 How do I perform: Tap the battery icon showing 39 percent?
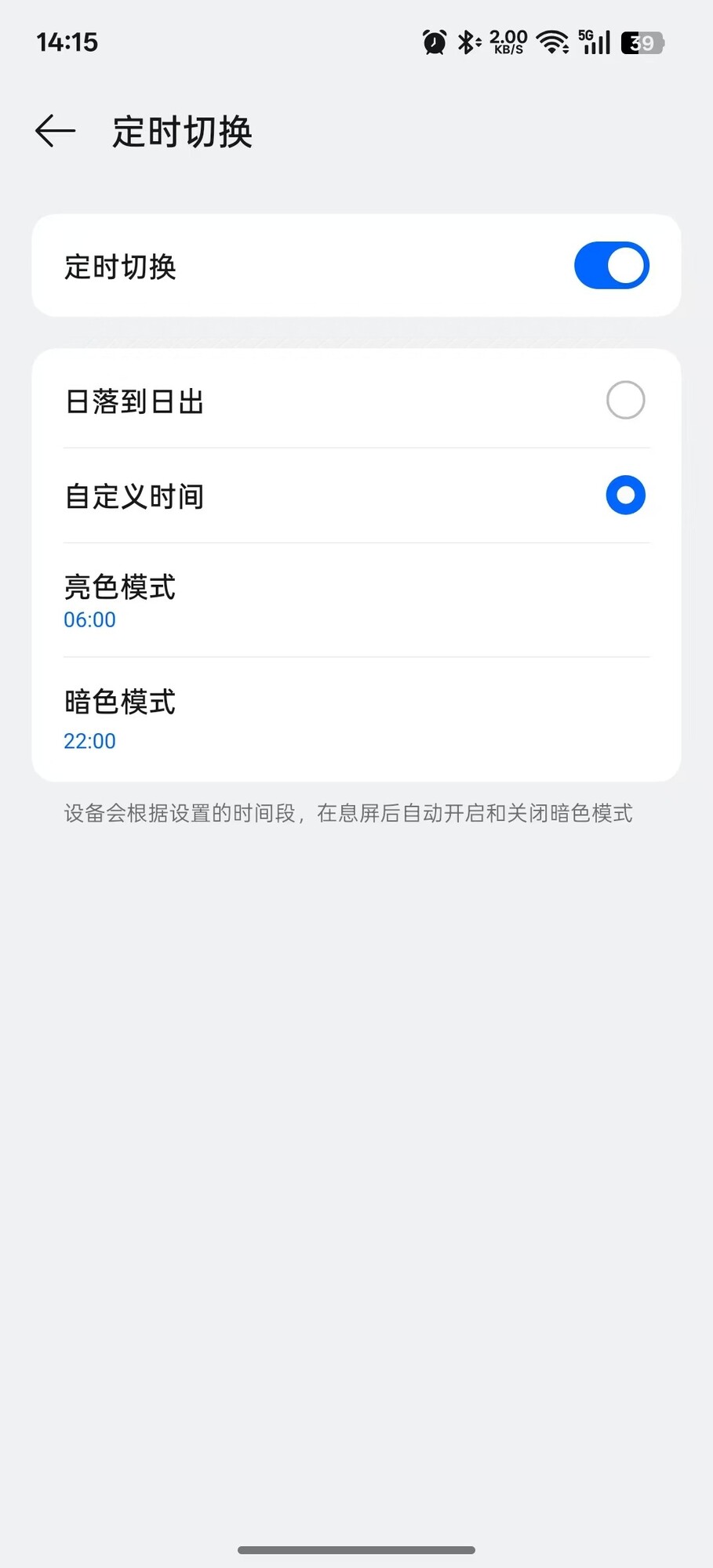point(642,42)
